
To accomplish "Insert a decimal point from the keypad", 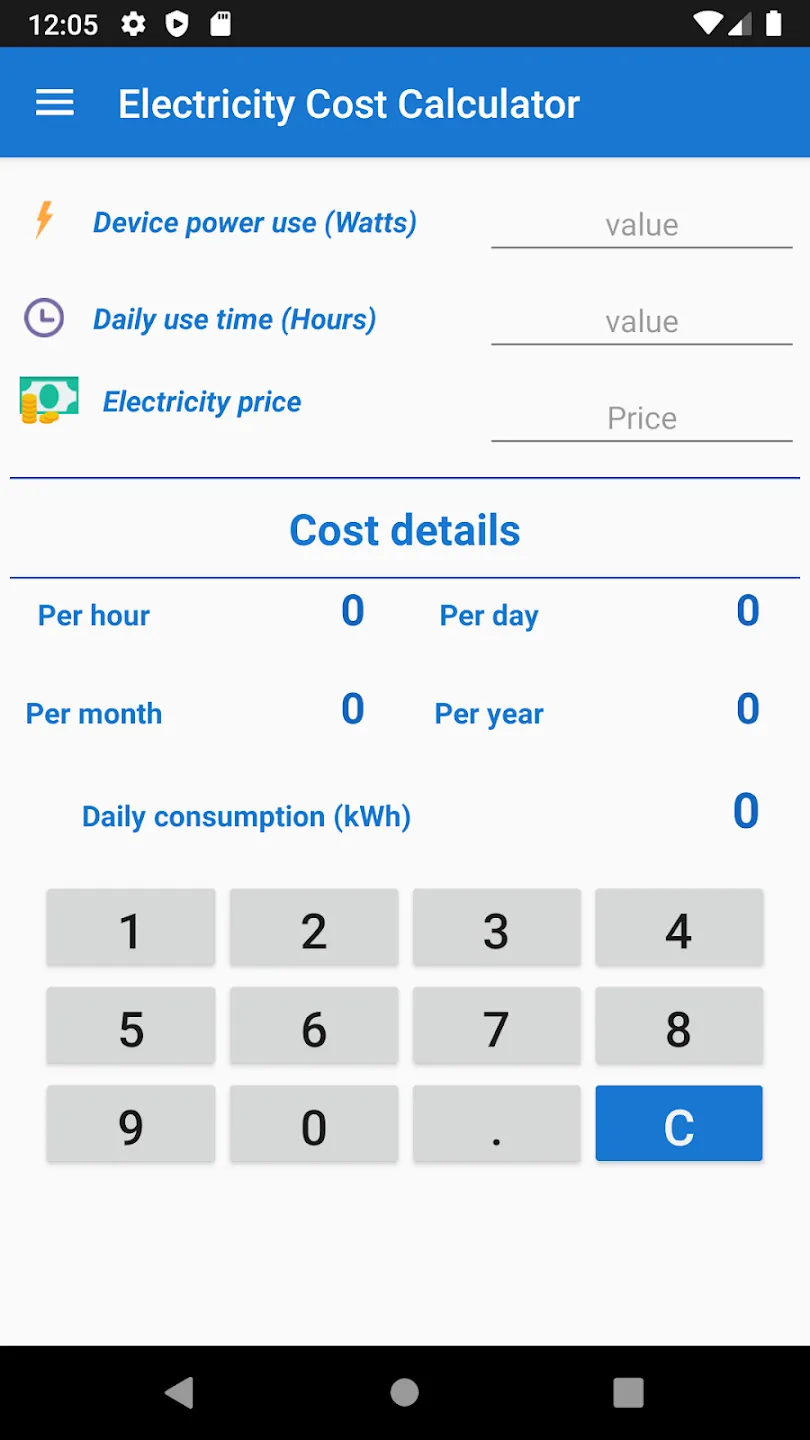I will click(x=497, y=1123).
